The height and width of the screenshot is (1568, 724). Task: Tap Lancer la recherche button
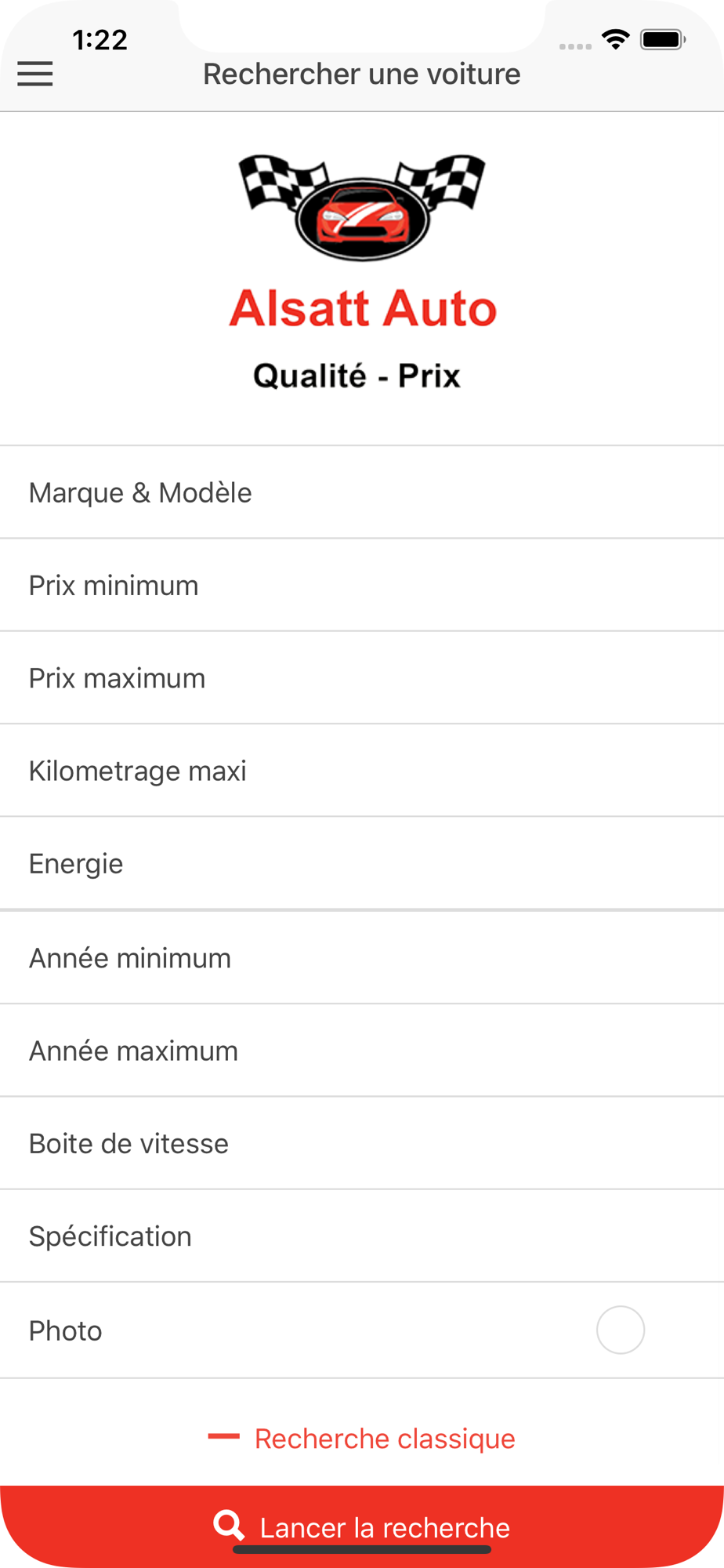click(x=362, y=1526)
